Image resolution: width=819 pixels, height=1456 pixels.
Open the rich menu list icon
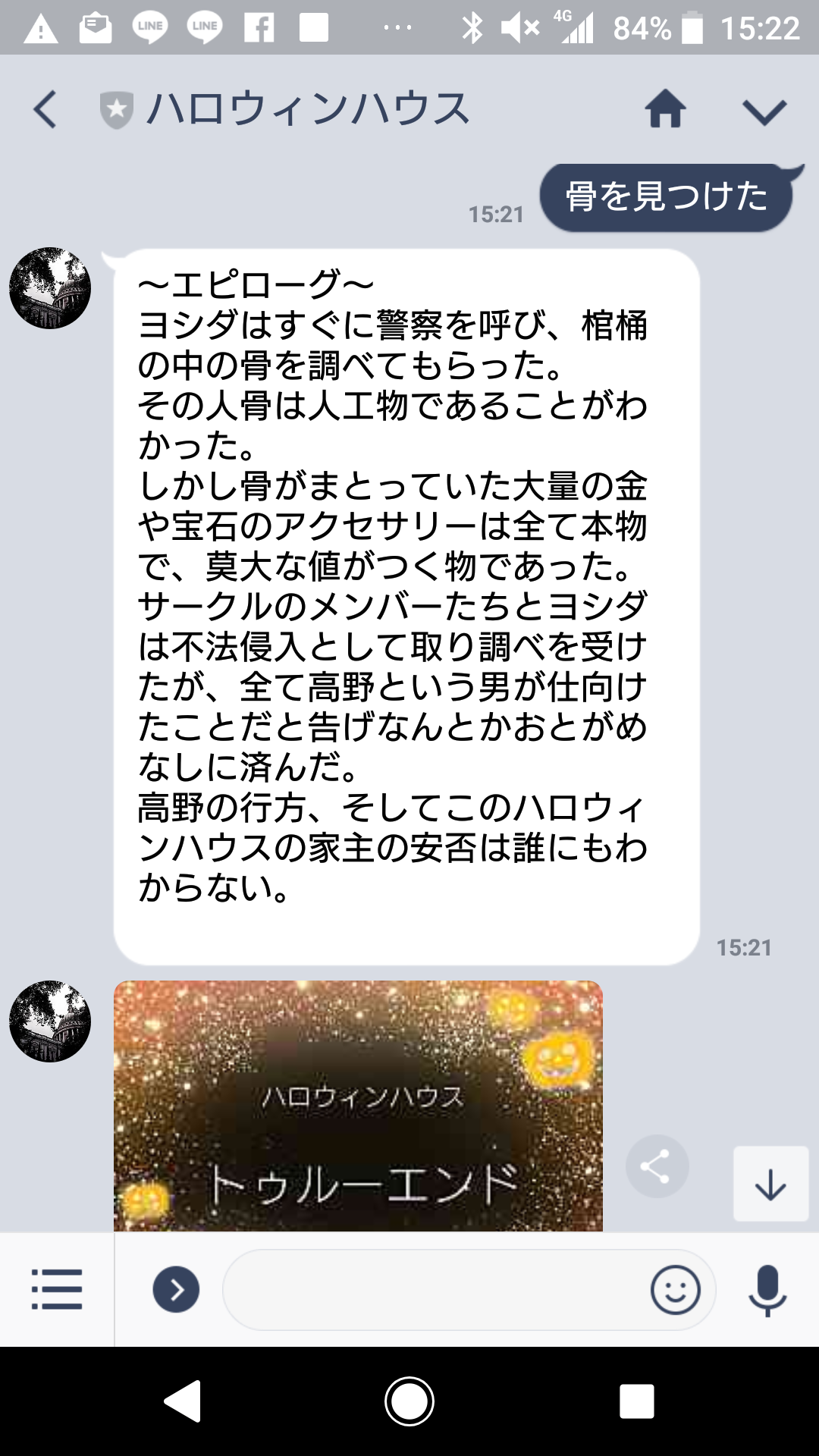click(57, 1289)
